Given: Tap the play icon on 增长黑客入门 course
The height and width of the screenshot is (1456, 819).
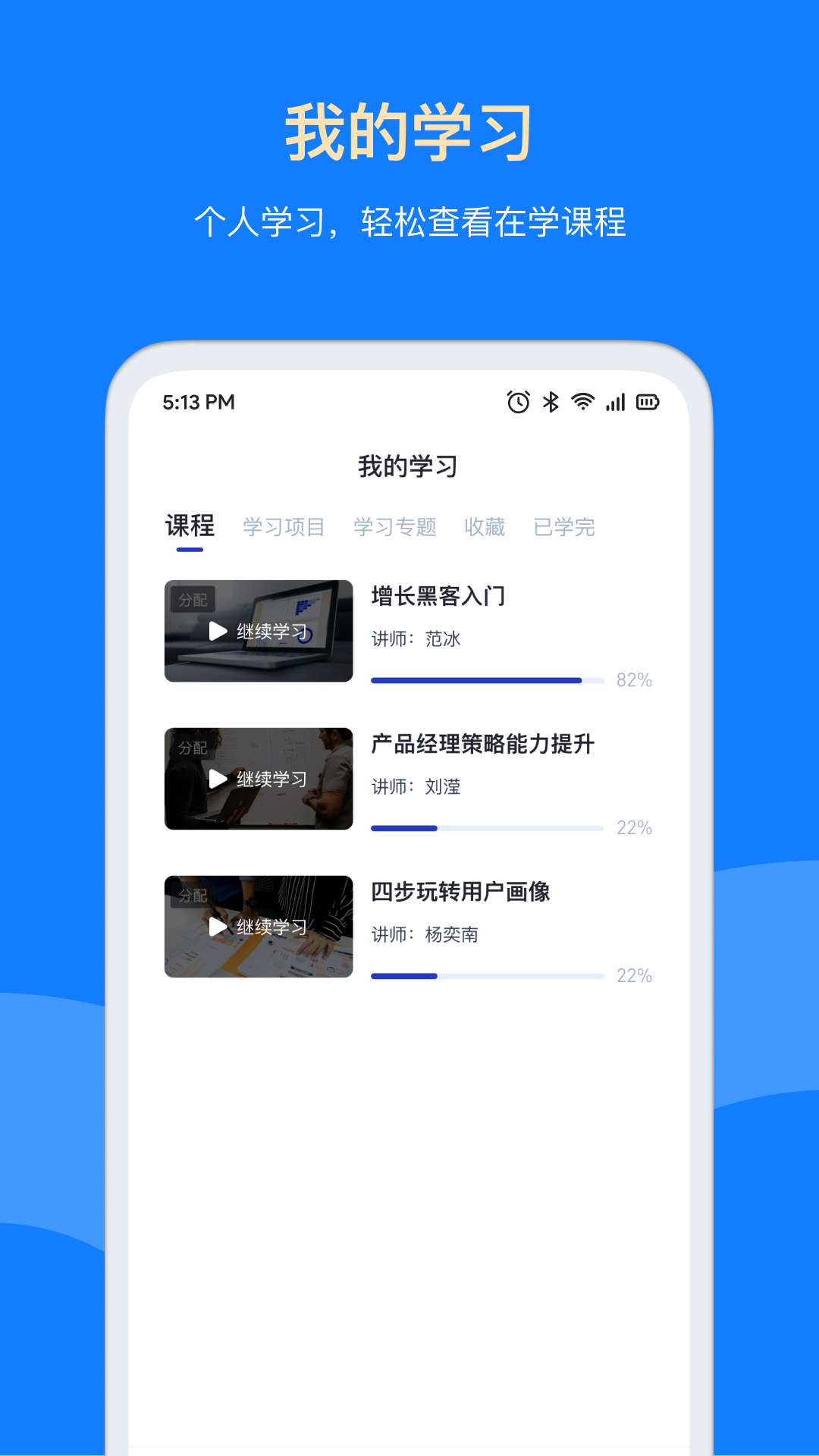Looking at the screenshot, I should (x=217, y=629).
